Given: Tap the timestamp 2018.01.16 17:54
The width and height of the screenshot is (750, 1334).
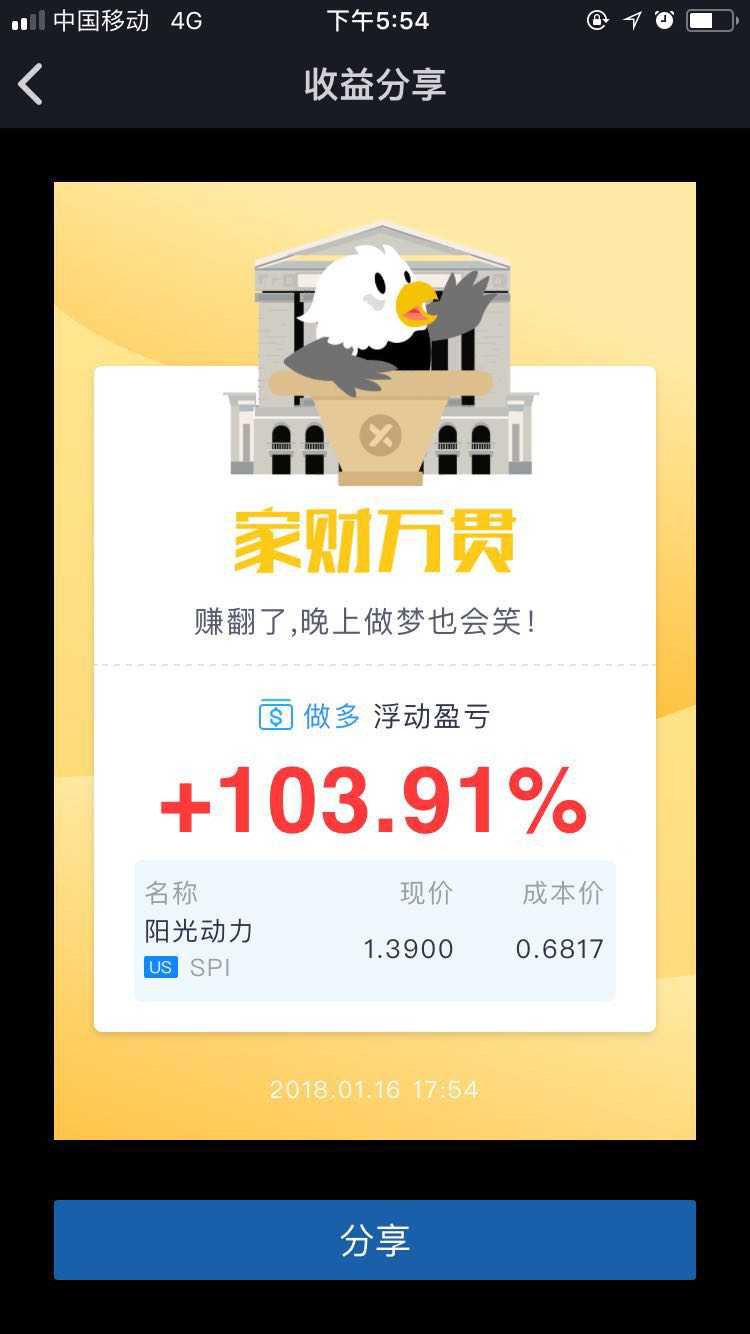Looking at the screenshot, I should tap(375, 1090).
